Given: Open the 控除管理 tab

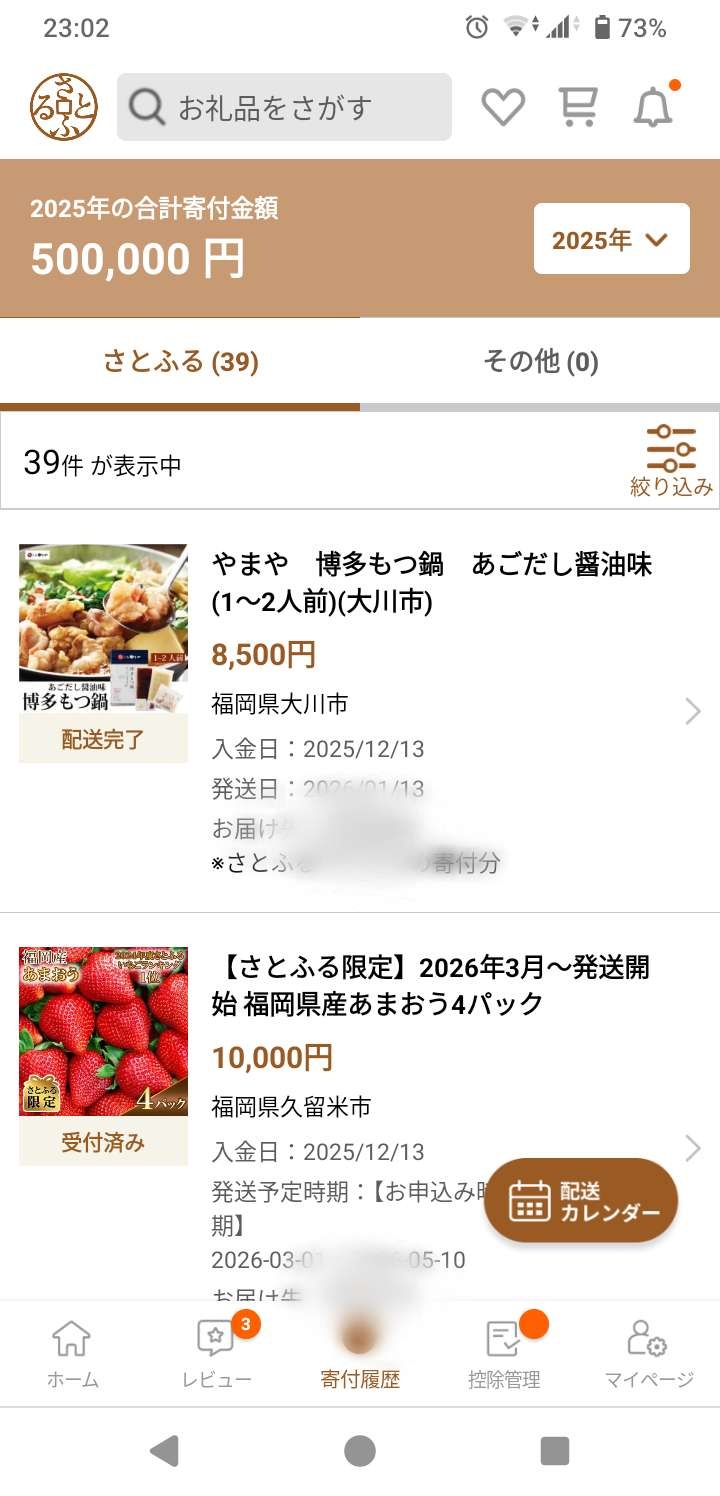Looking at the screenshot, I should (504, 1354).
